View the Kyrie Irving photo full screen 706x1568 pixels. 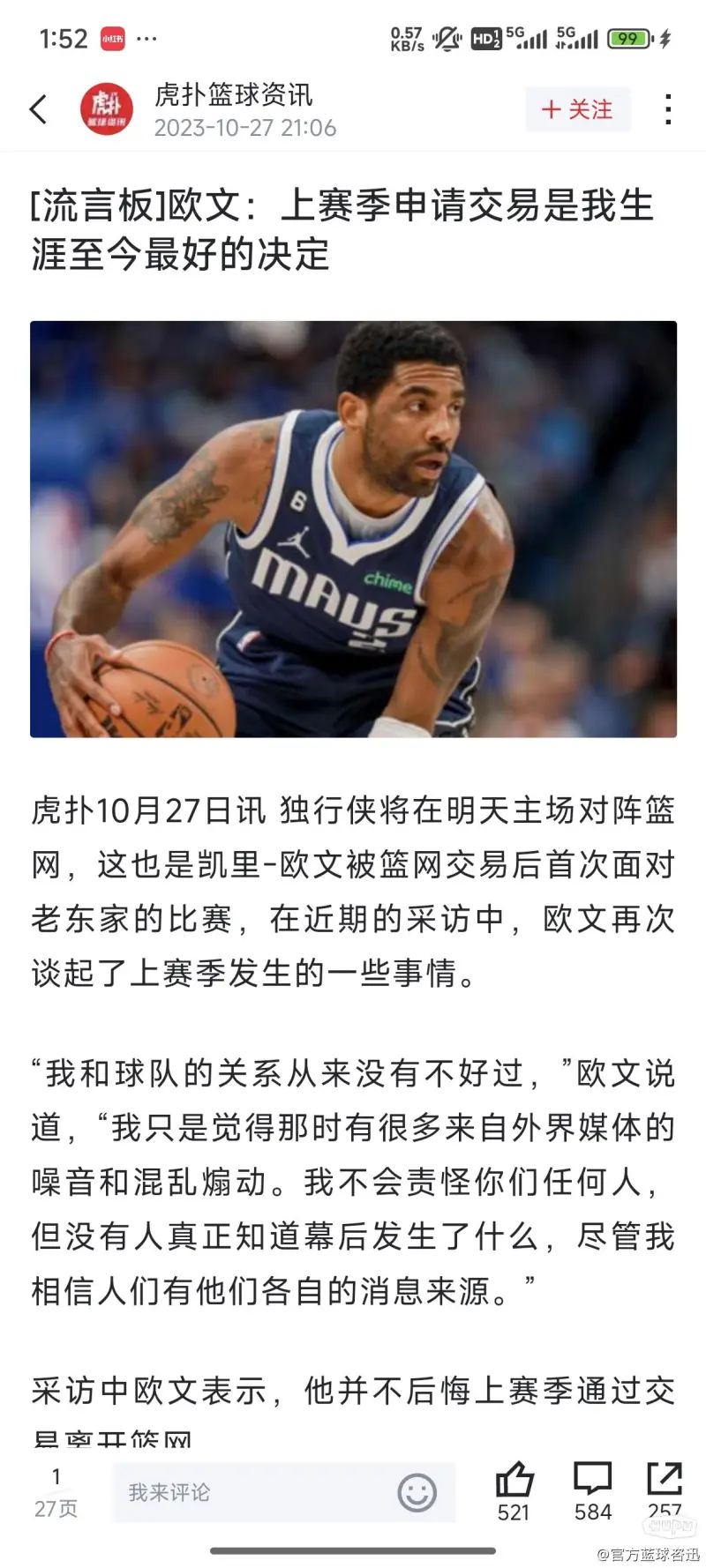tap(353, 529)
